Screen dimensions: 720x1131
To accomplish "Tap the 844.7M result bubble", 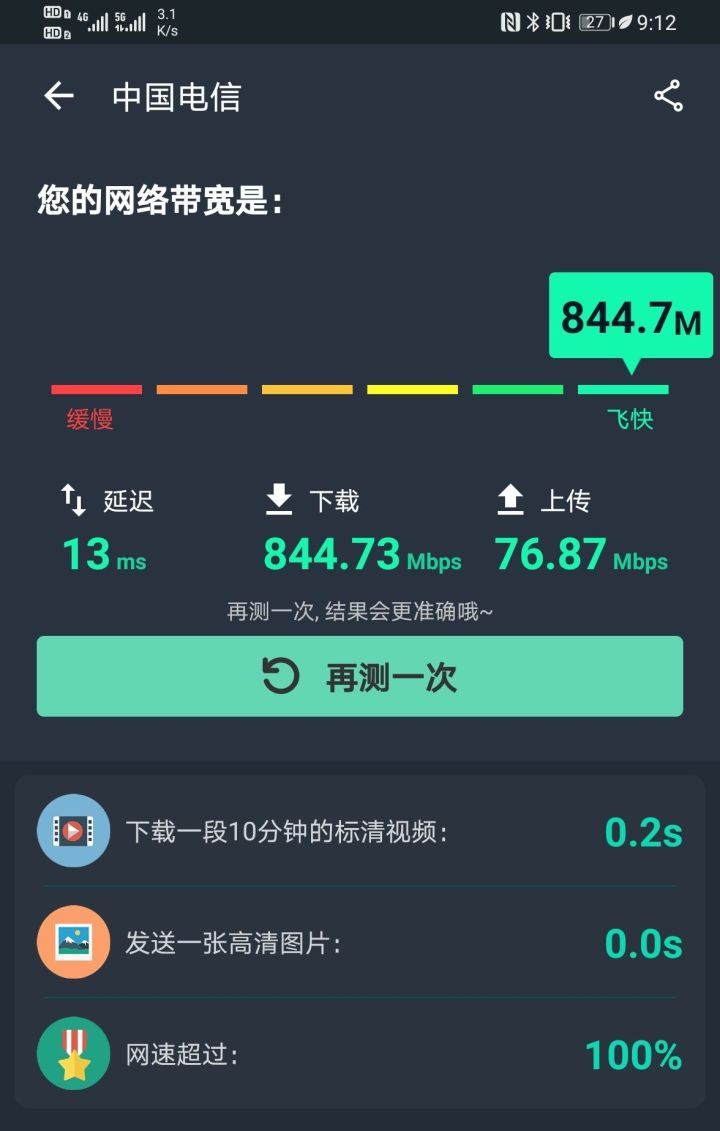I will [631, 315].
